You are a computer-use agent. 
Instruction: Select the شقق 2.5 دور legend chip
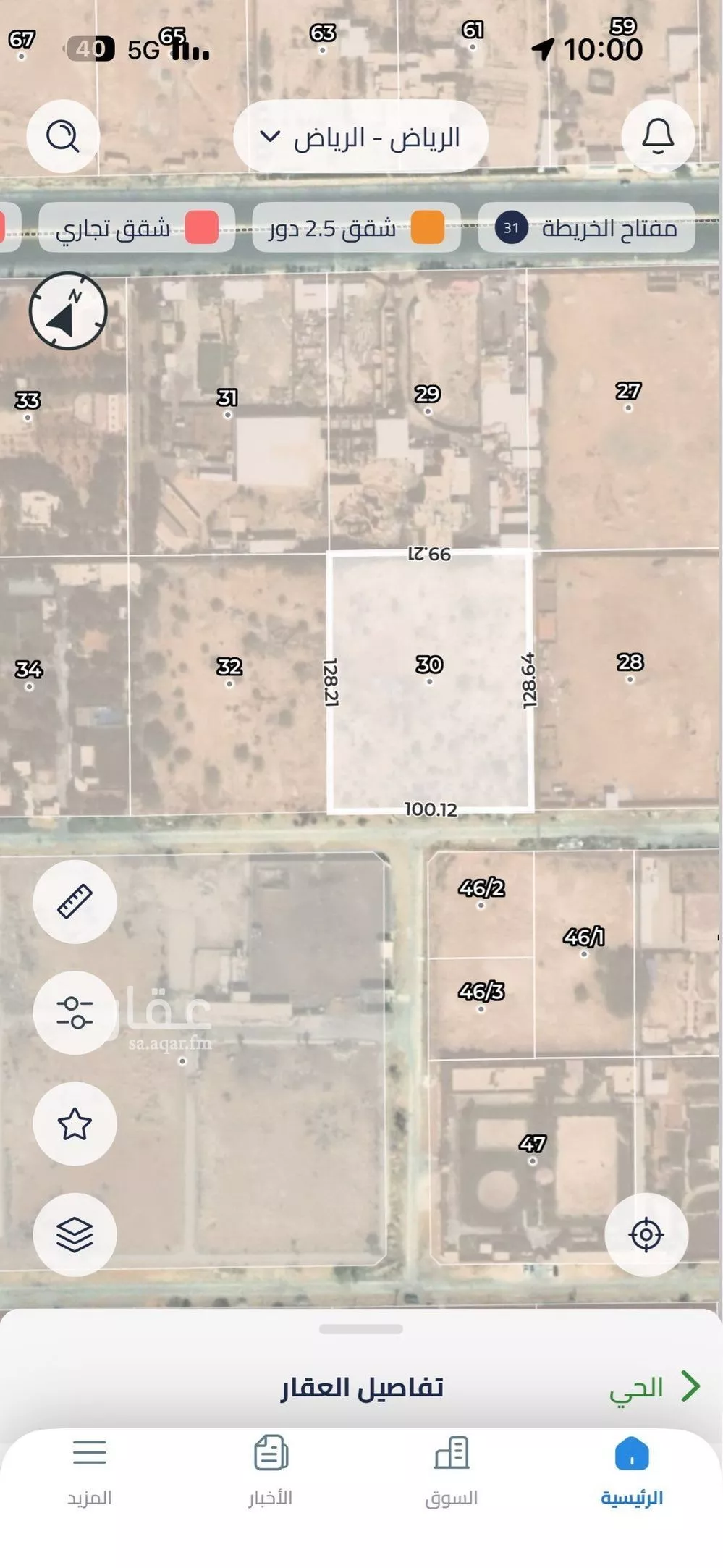(356, 228)
